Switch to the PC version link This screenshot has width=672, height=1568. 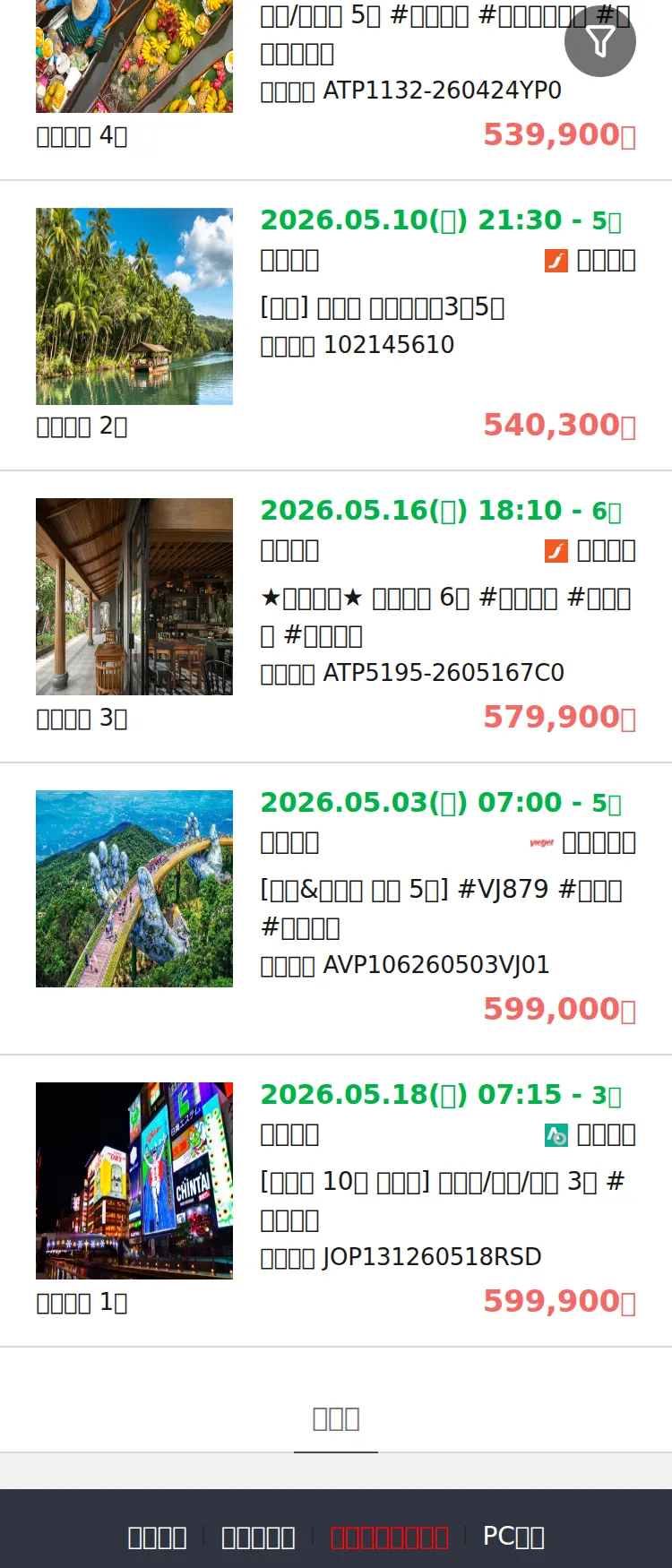click(x=513, y=1537)
